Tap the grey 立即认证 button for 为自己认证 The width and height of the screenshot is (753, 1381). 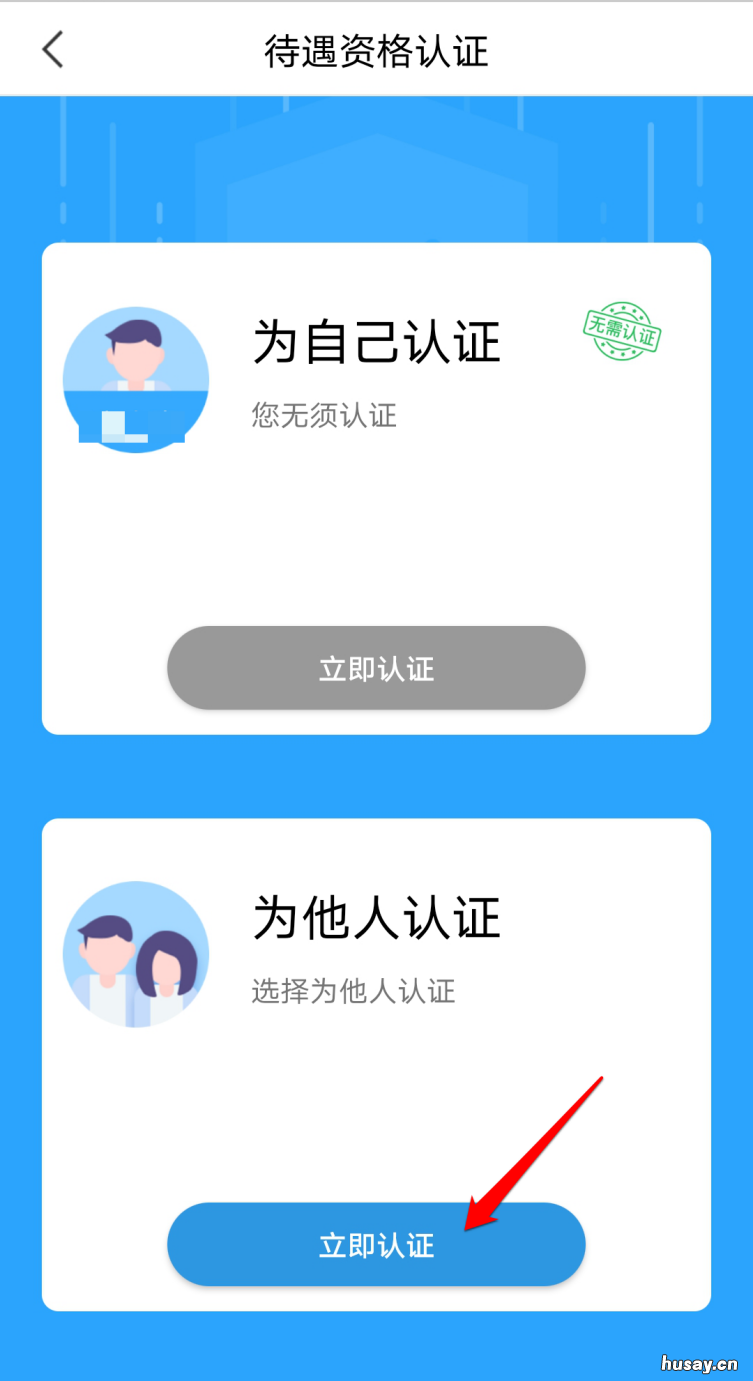pyautogui.click(x=376, y=668)
